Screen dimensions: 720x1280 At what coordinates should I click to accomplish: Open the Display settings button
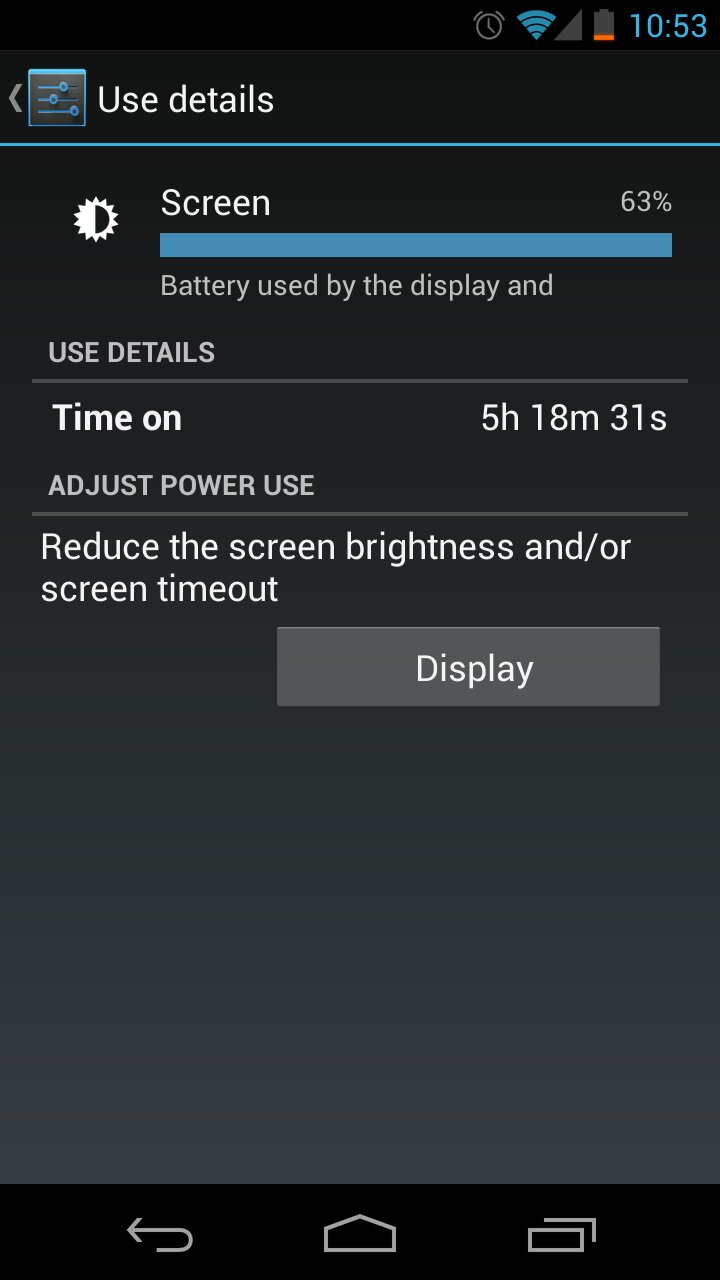point(468,667)
